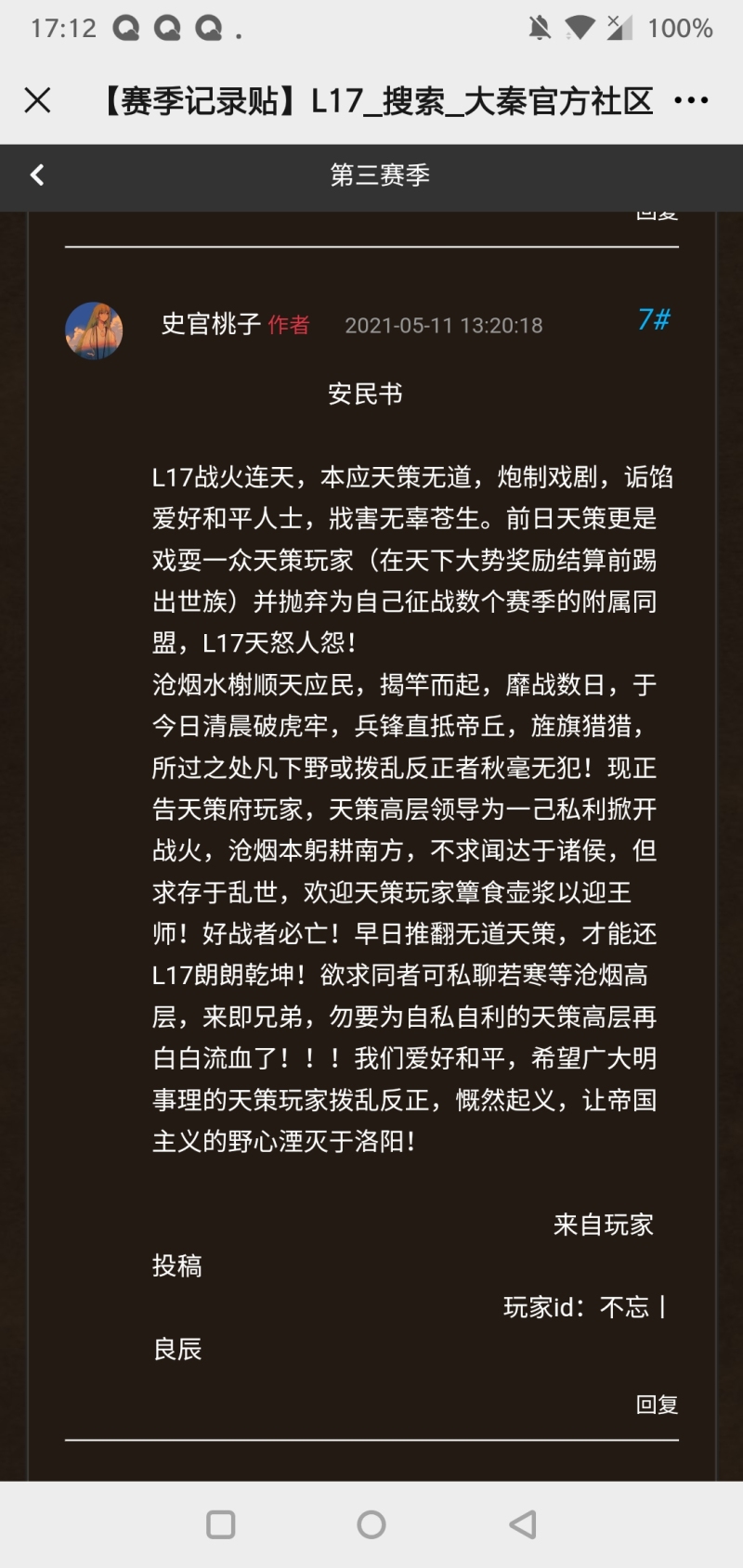The width and height of the screenshot is (743, 1568).
Task: Open 史官桃子's profile avatar
Action: pyautogui.click(x=94, y=330)
